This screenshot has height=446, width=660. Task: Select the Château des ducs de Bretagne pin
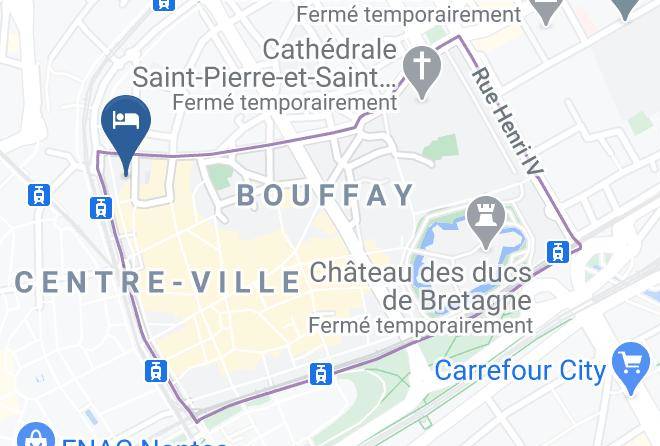pos(486,223)
